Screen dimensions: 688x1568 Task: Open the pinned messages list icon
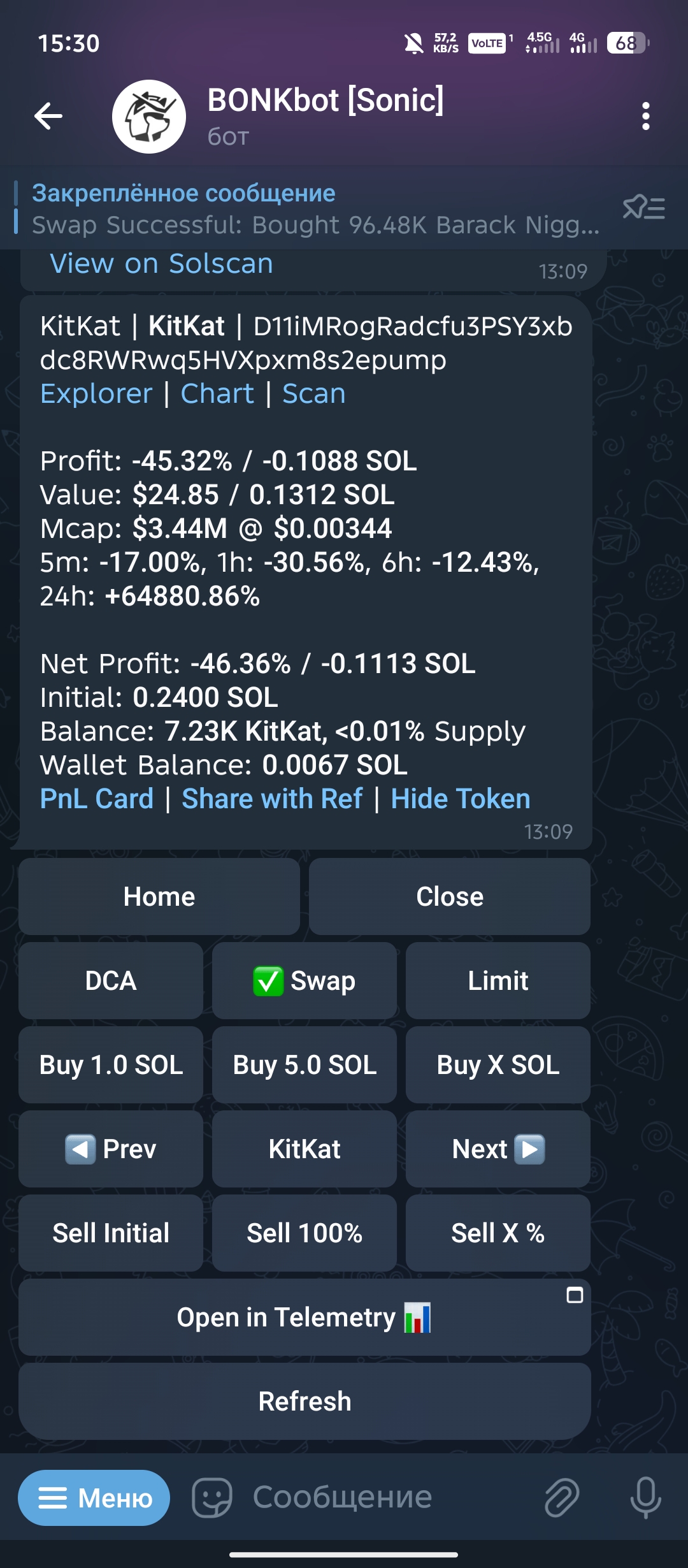tap(643, 208)
